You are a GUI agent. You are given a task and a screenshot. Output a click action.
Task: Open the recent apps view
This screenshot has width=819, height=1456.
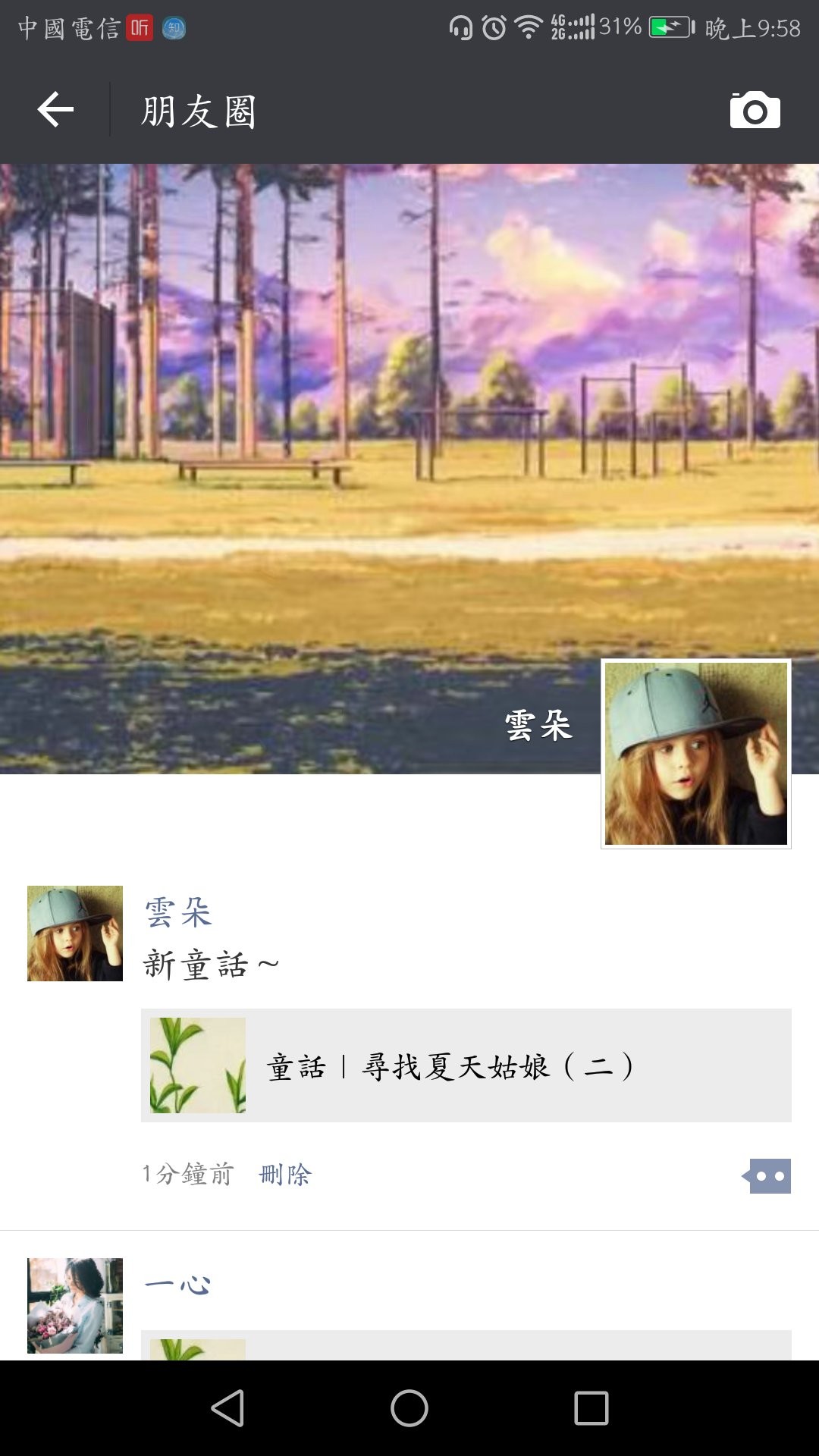click(591, 1408)
